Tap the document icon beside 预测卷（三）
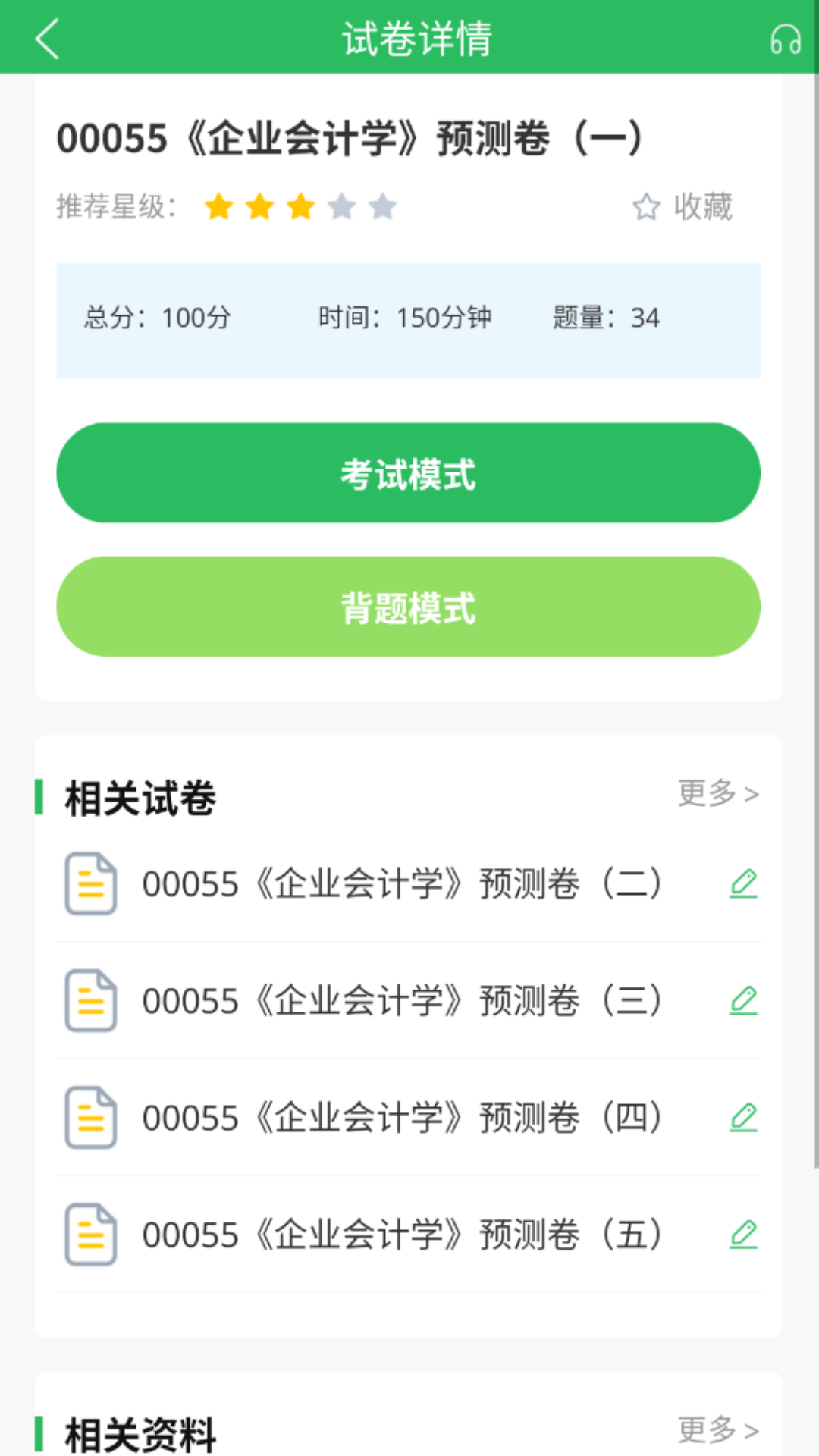The image size is (819, 1456). point(91,1001)
